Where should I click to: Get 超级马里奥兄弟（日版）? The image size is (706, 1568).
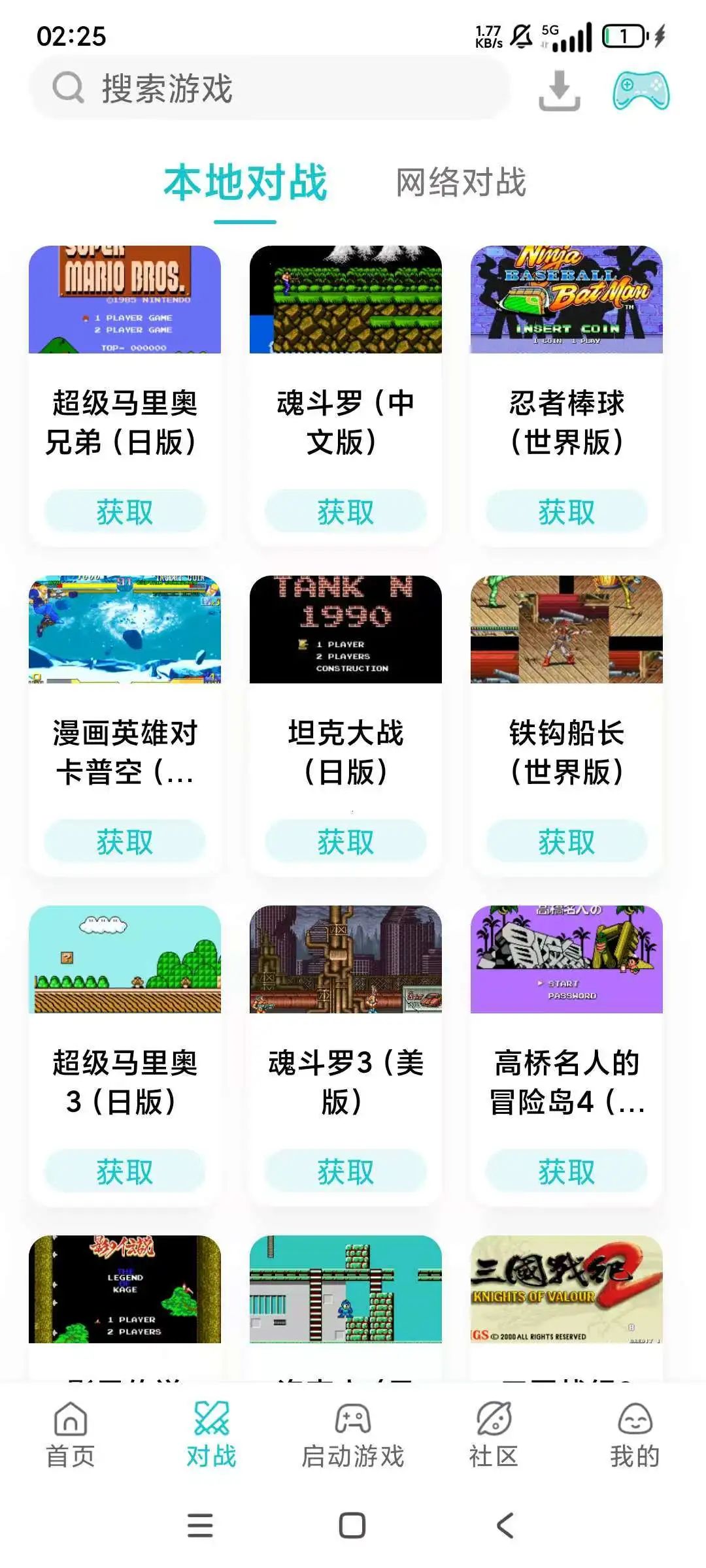(x=124, y=512)
